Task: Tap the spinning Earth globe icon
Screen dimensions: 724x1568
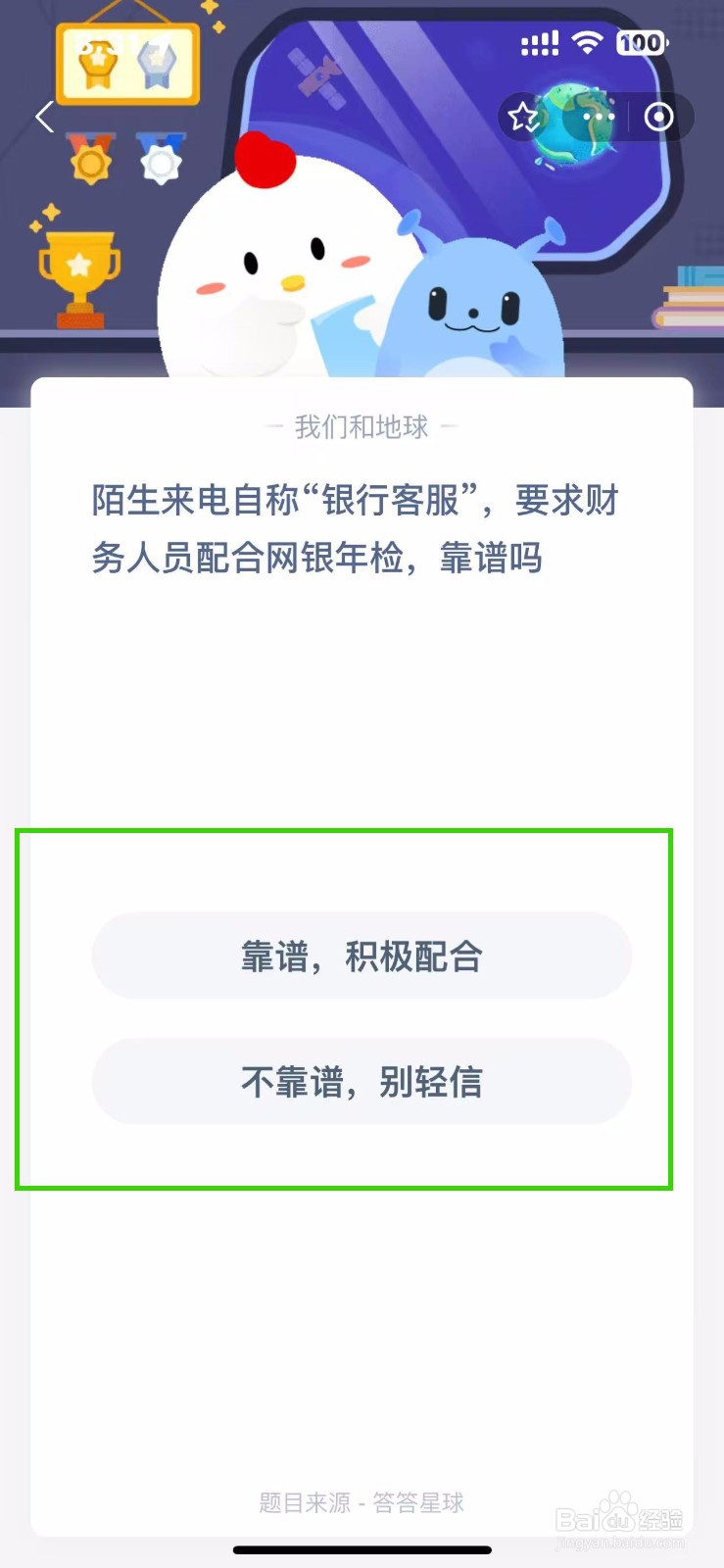Action: pos(573,122)
